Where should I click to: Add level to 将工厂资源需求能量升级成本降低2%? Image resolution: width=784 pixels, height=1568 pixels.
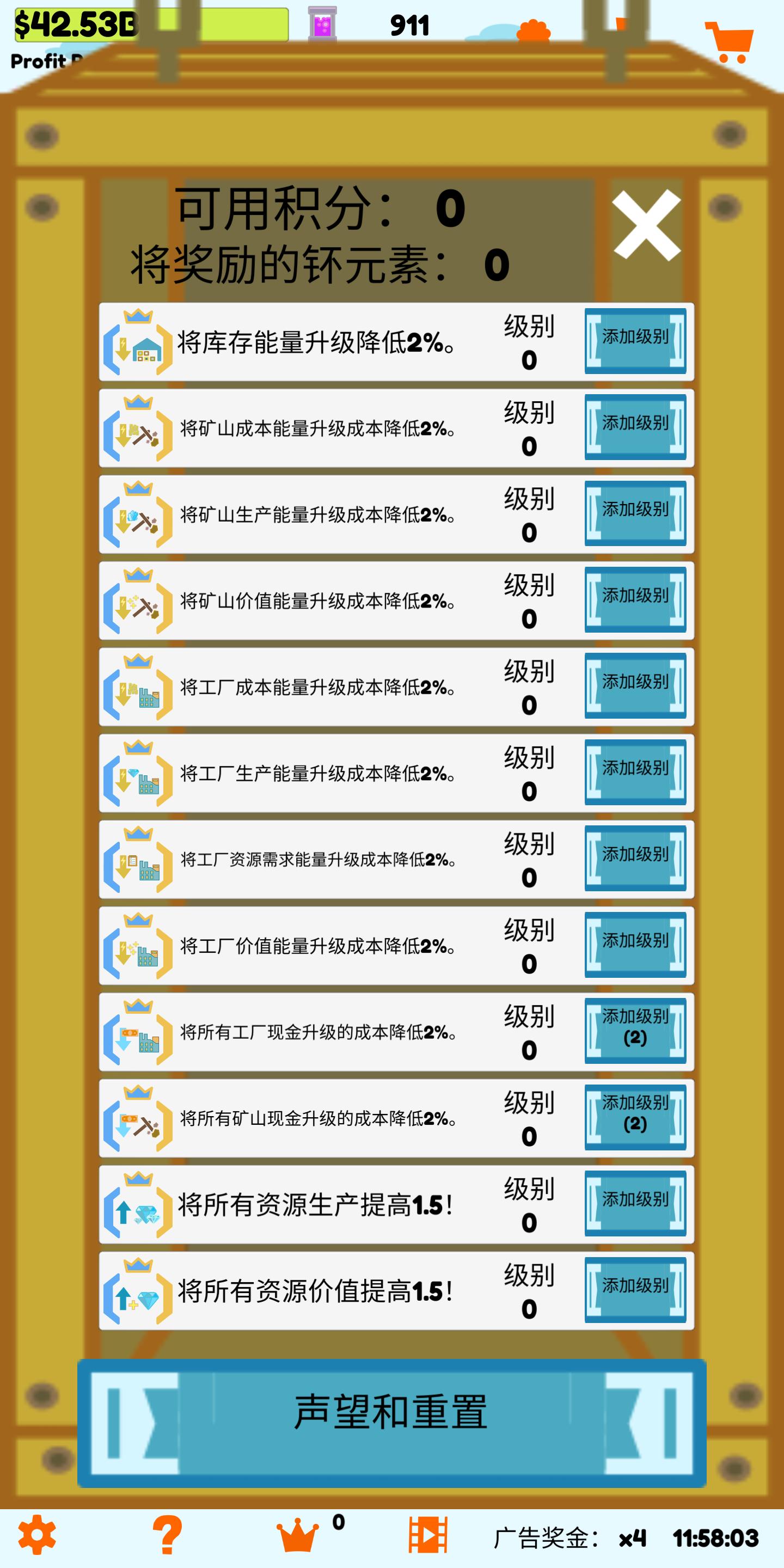635,858
